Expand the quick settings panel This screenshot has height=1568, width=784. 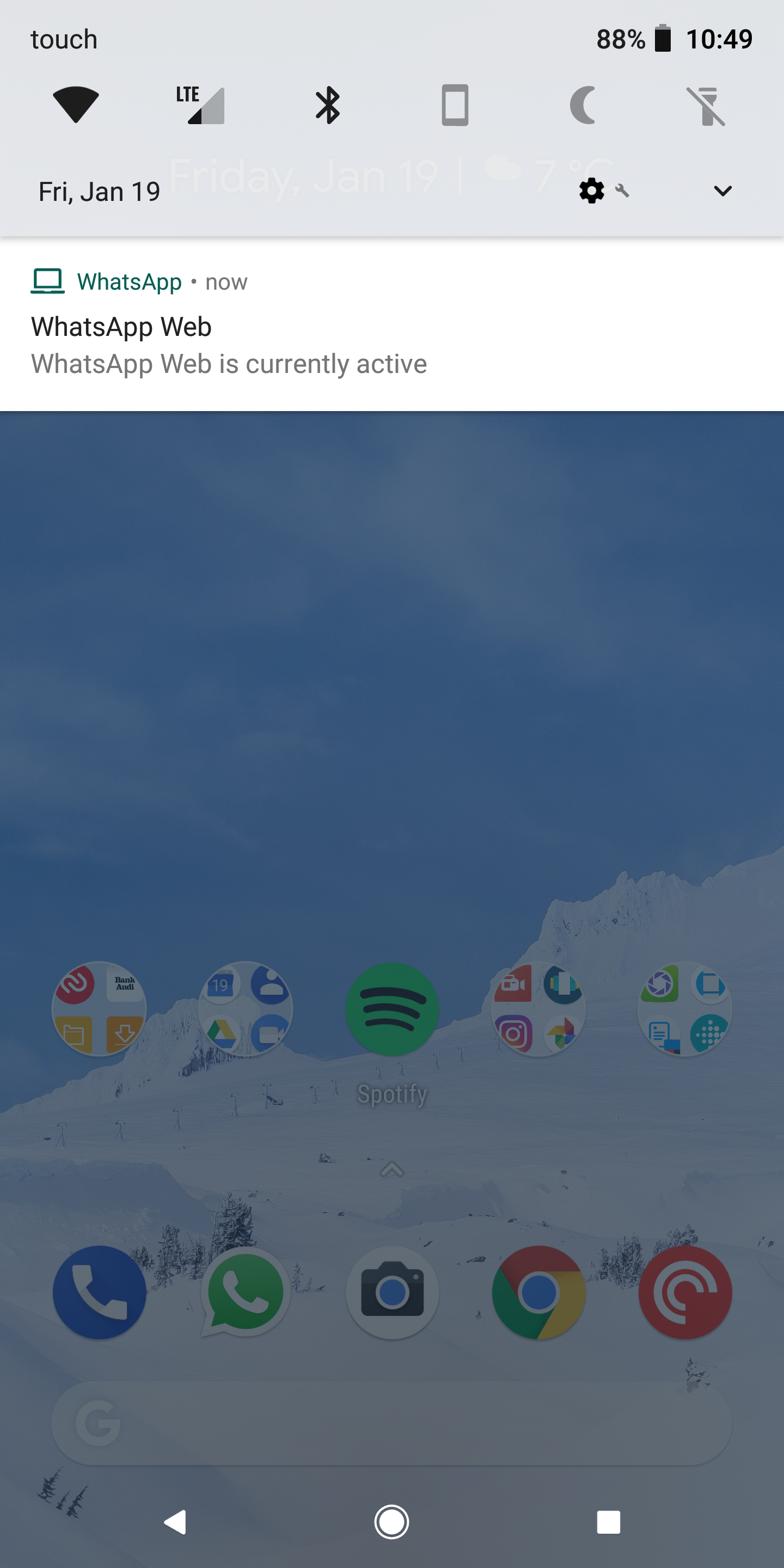tap(722, 191)
